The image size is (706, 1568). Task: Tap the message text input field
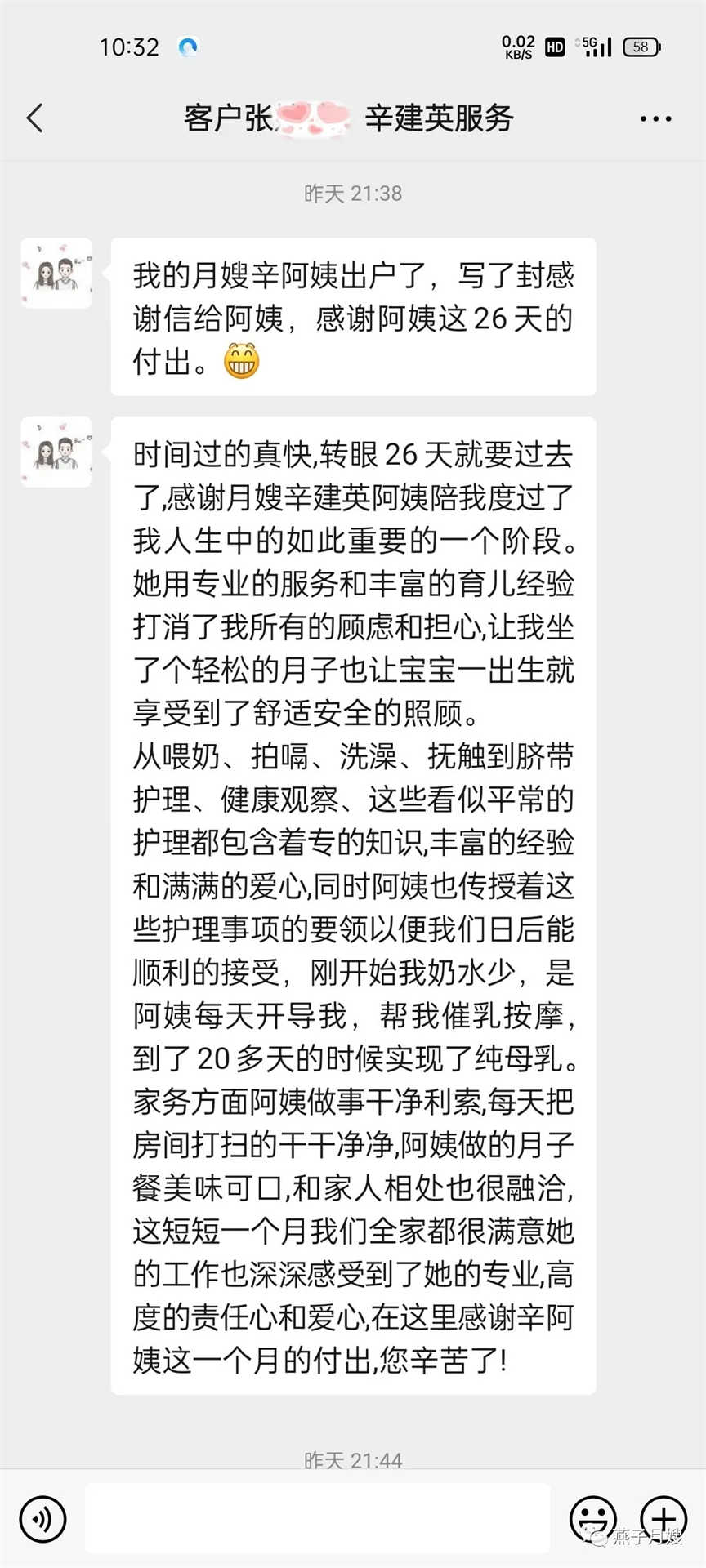point(317,1518)
